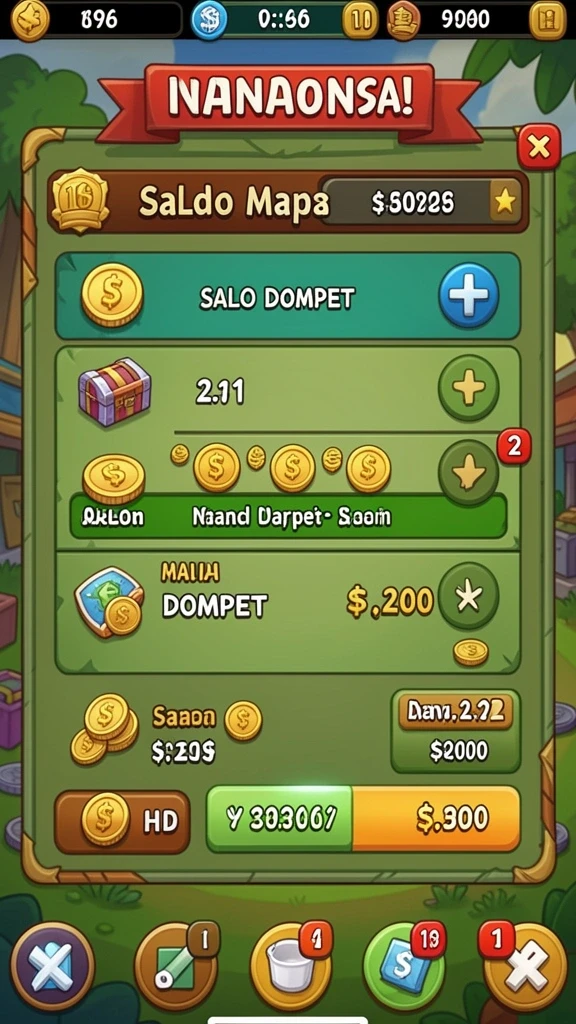Image resolution: width=576 pixels, height=1024 pixels.
Task: Tap the orange $,300 button
Action: 436,819
